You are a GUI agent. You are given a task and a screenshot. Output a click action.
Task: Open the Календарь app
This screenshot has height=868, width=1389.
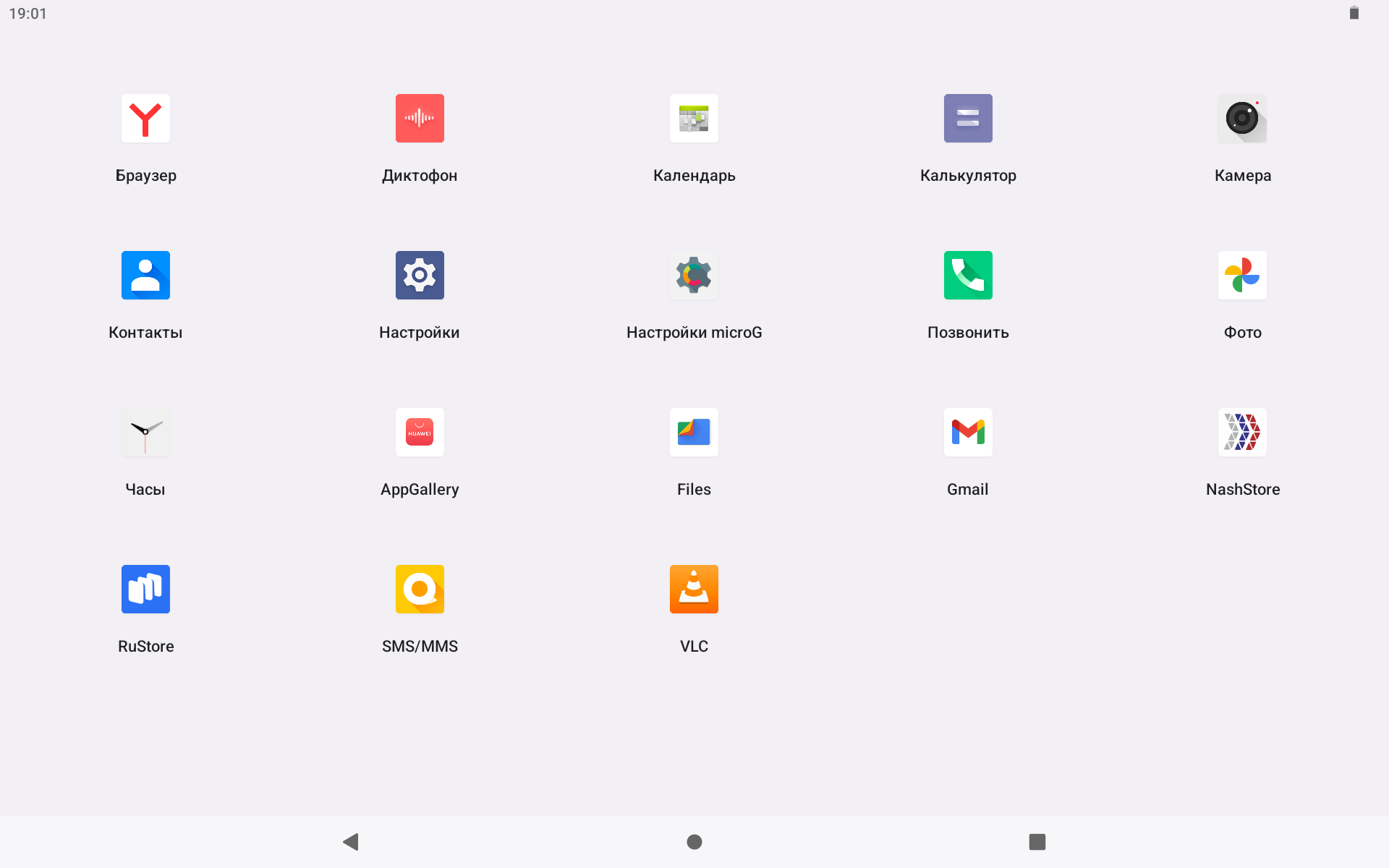pos(694,119)
